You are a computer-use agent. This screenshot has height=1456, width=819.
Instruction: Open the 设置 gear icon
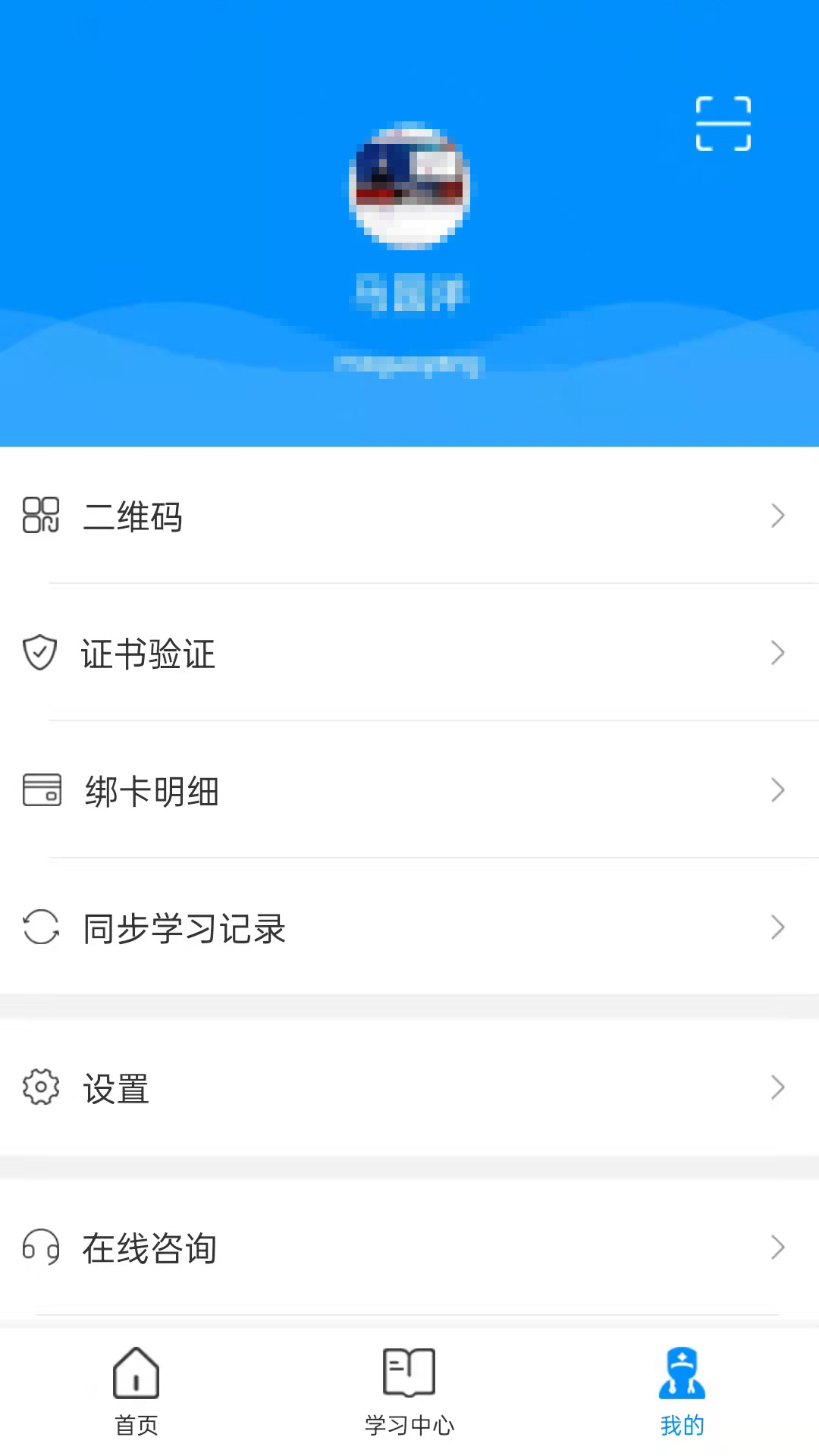[x=40, y=1088]
